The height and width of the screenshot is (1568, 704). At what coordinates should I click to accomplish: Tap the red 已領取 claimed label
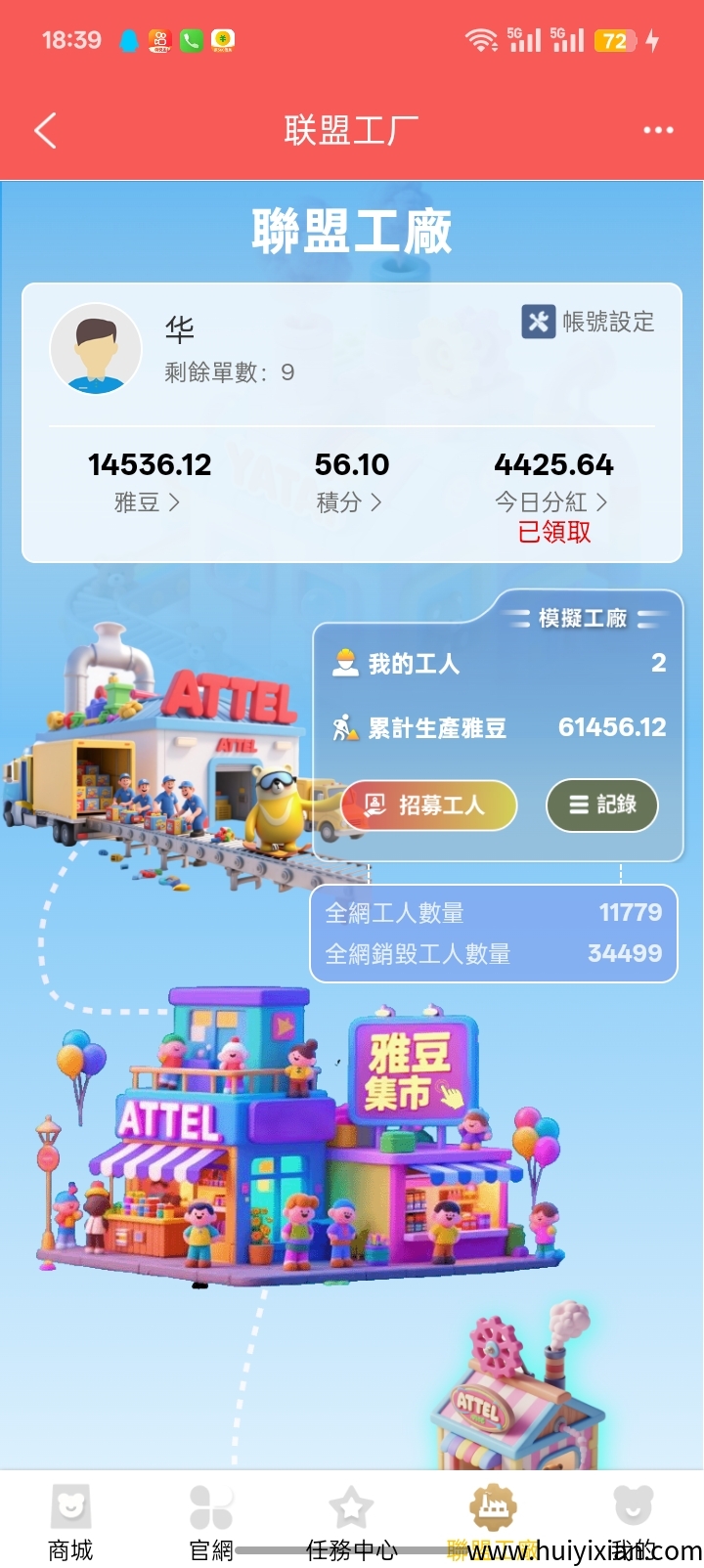point(553,534)
